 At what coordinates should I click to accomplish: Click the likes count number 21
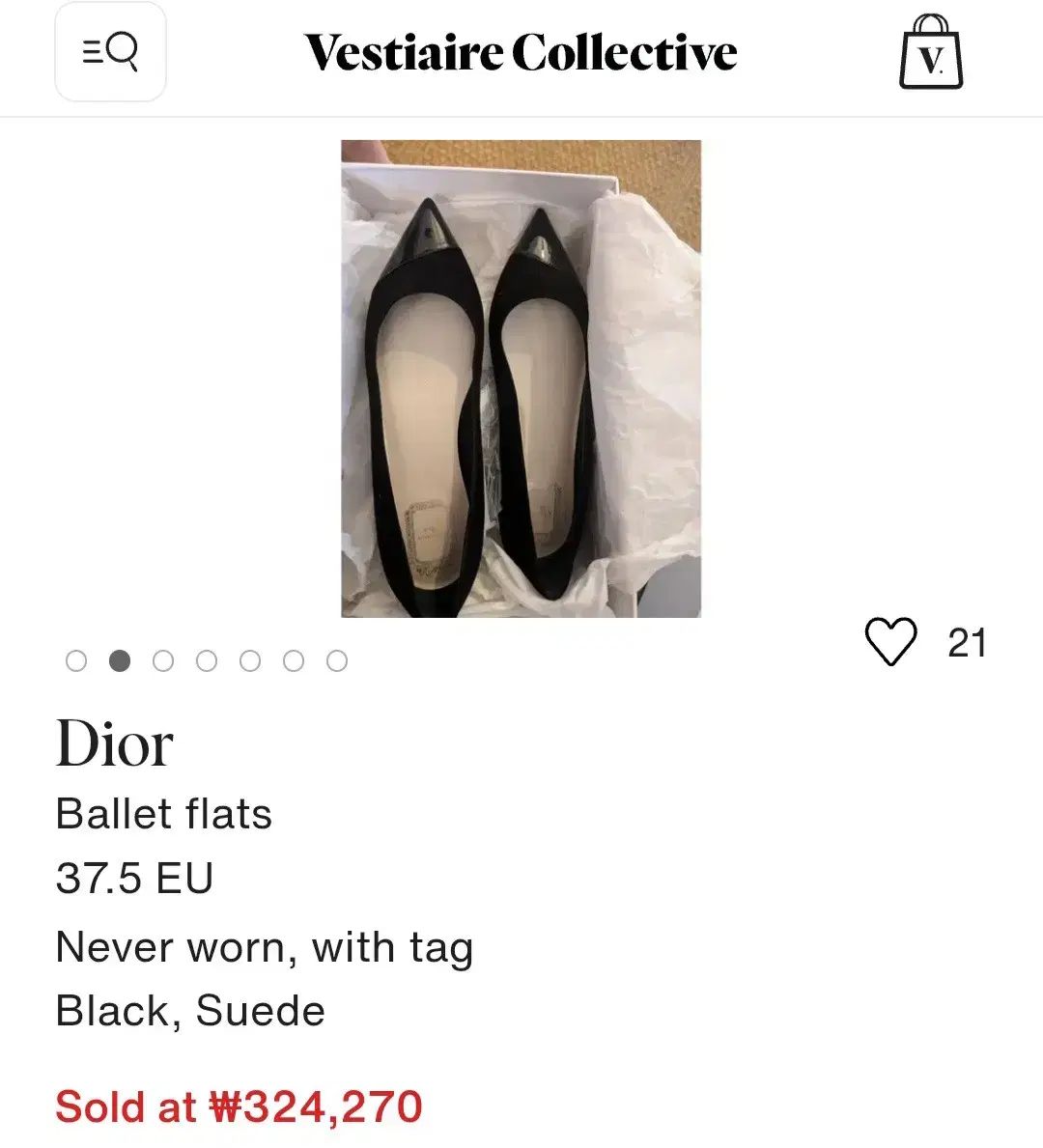click(967, 642)
